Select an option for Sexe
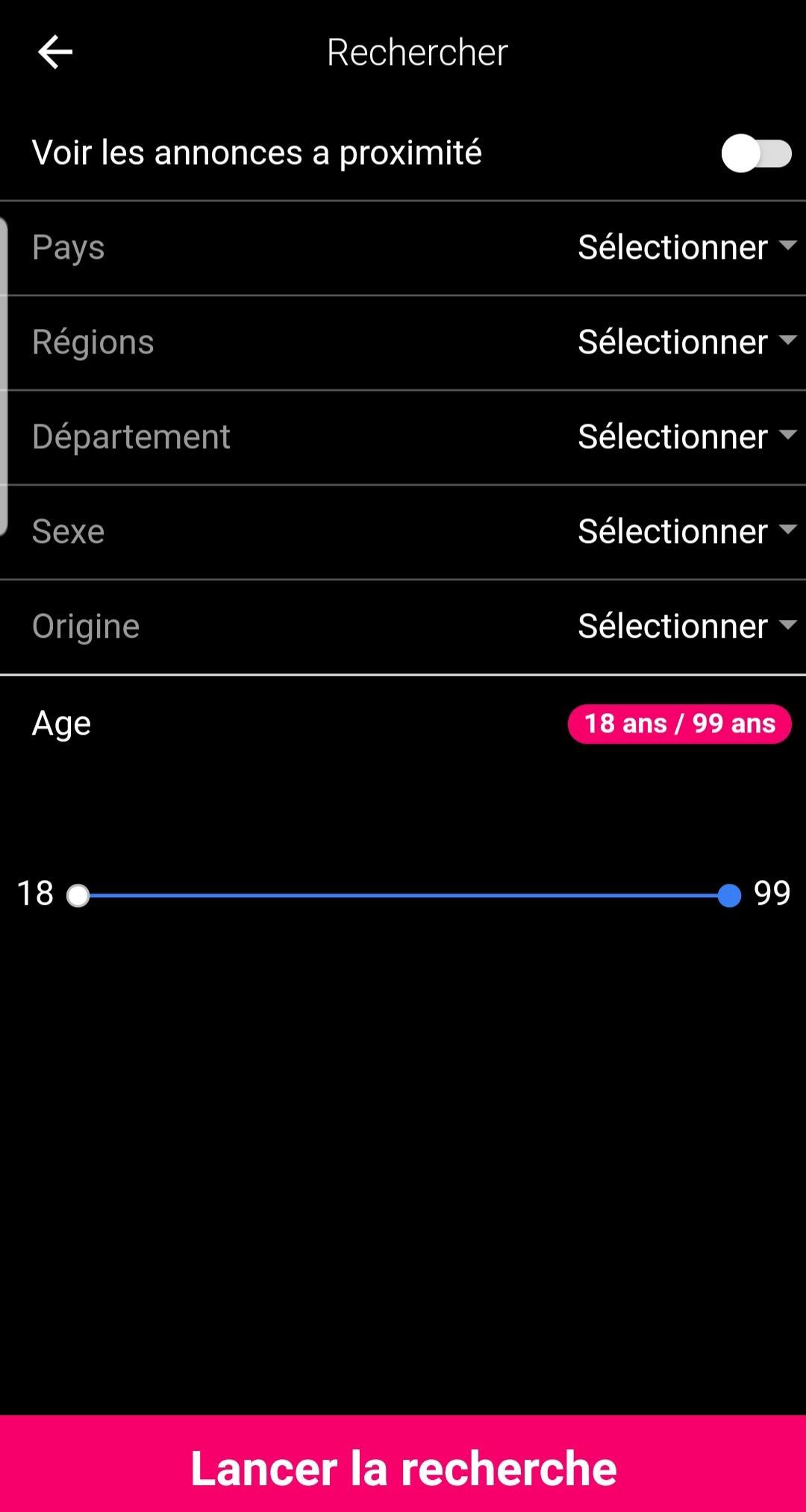806x1512 pixels. coord(686,532)
